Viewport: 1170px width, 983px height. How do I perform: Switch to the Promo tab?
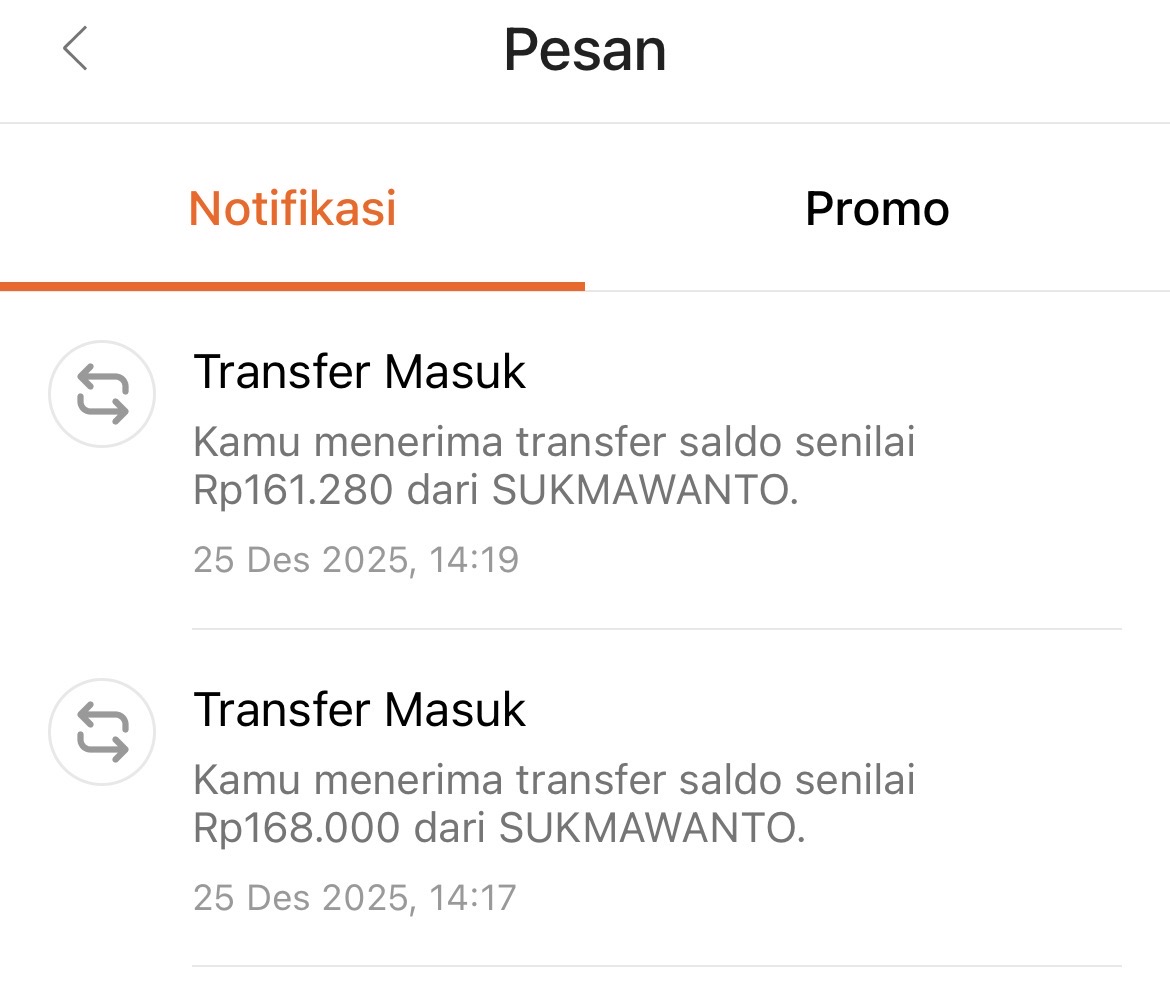pos(877,209)
